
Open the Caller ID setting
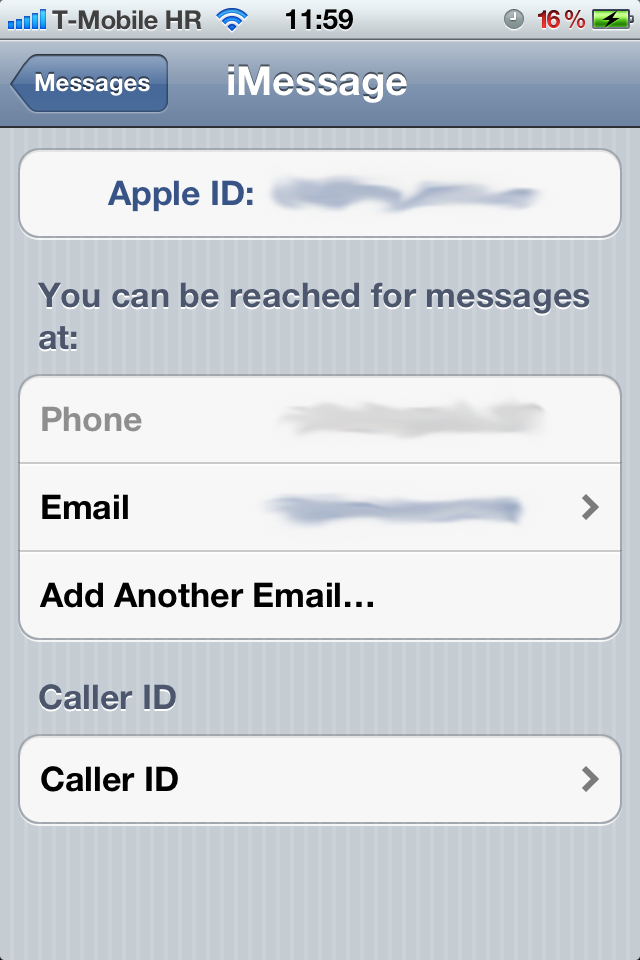pos(320,780)
